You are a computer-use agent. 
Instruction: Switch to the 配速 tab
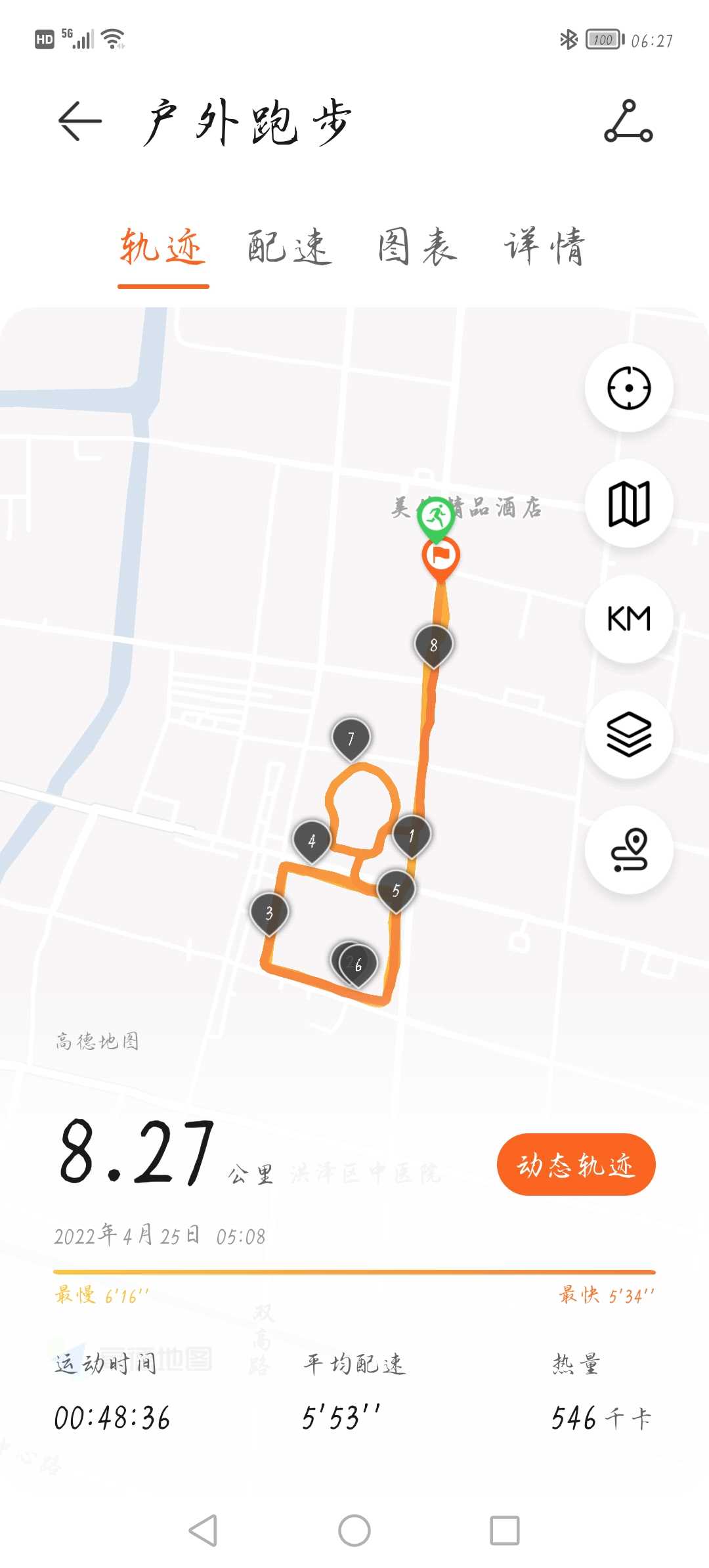click(290, 247)
